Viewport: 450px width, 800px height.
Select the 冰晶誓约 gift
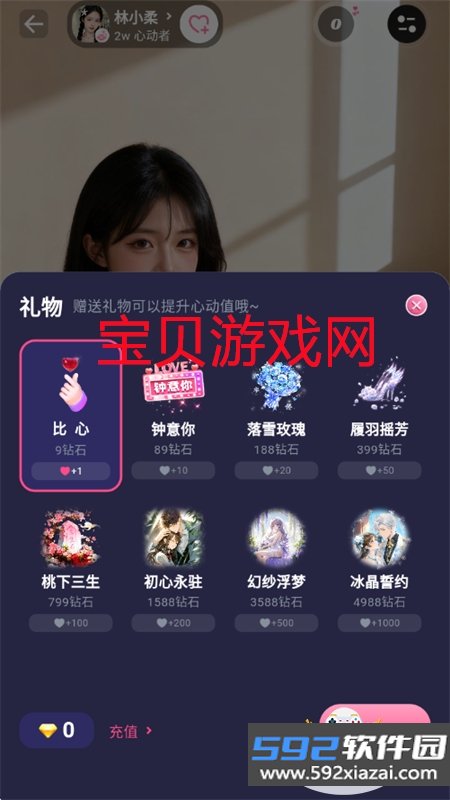click(379, 569)
